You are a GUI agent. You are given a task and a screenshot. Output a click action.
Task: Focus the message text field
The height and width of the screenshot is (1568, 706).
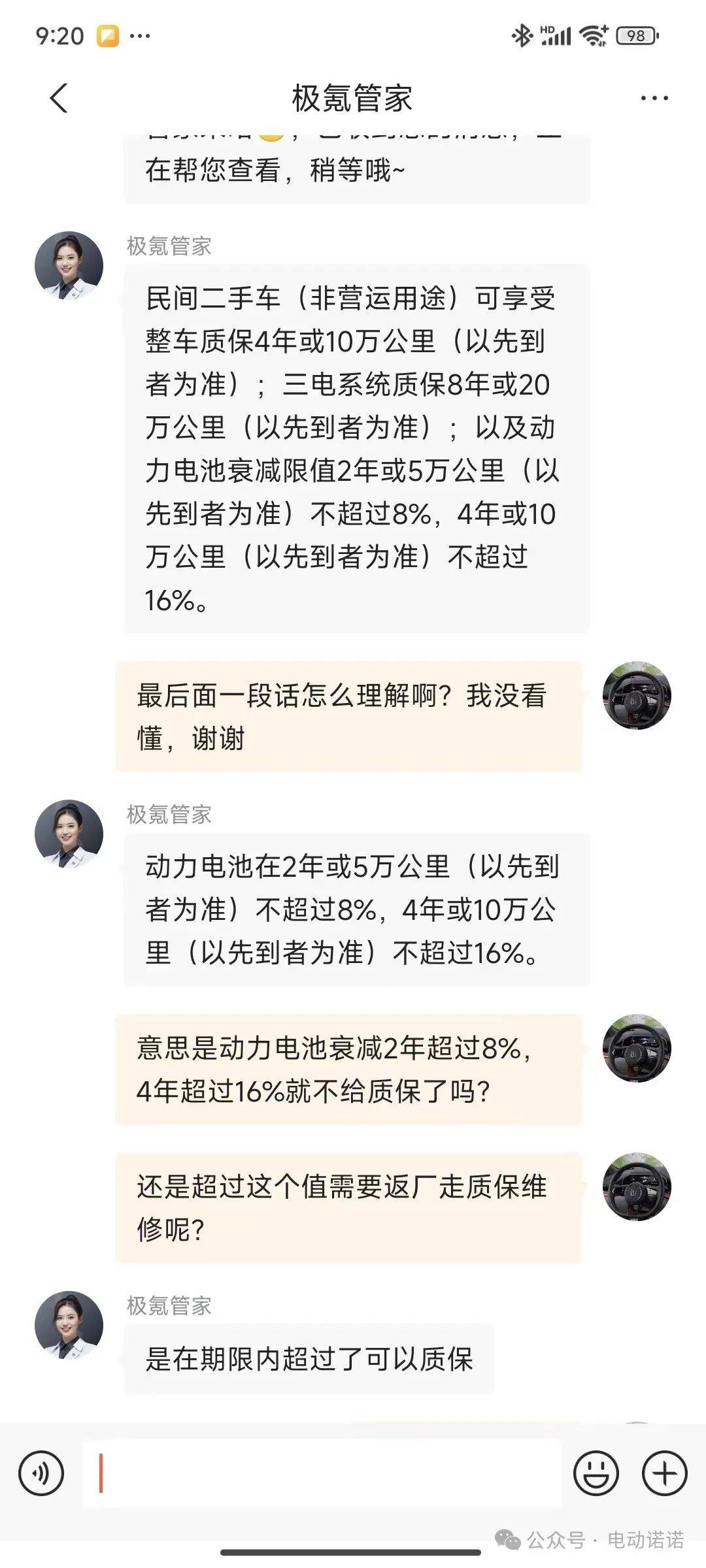(322, 1473)
